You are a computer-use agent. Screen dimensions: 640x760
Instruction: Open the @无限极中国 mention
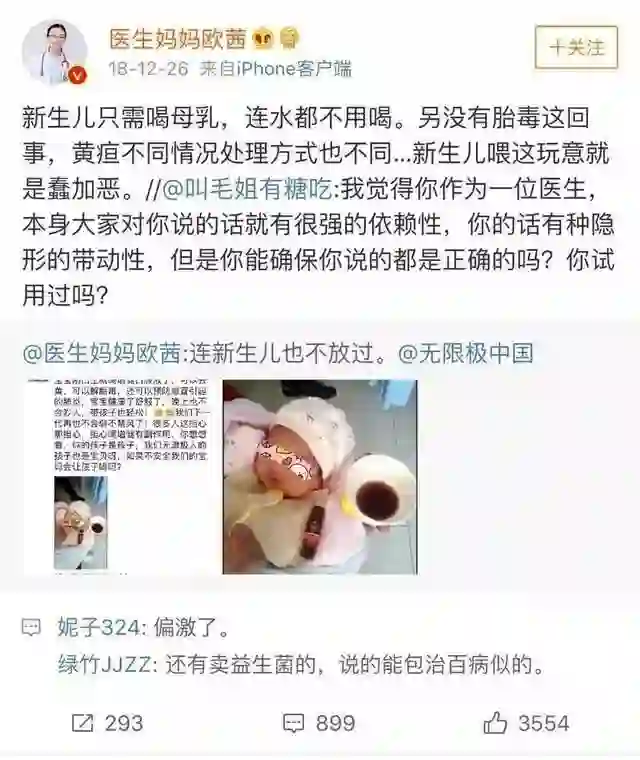466,352
